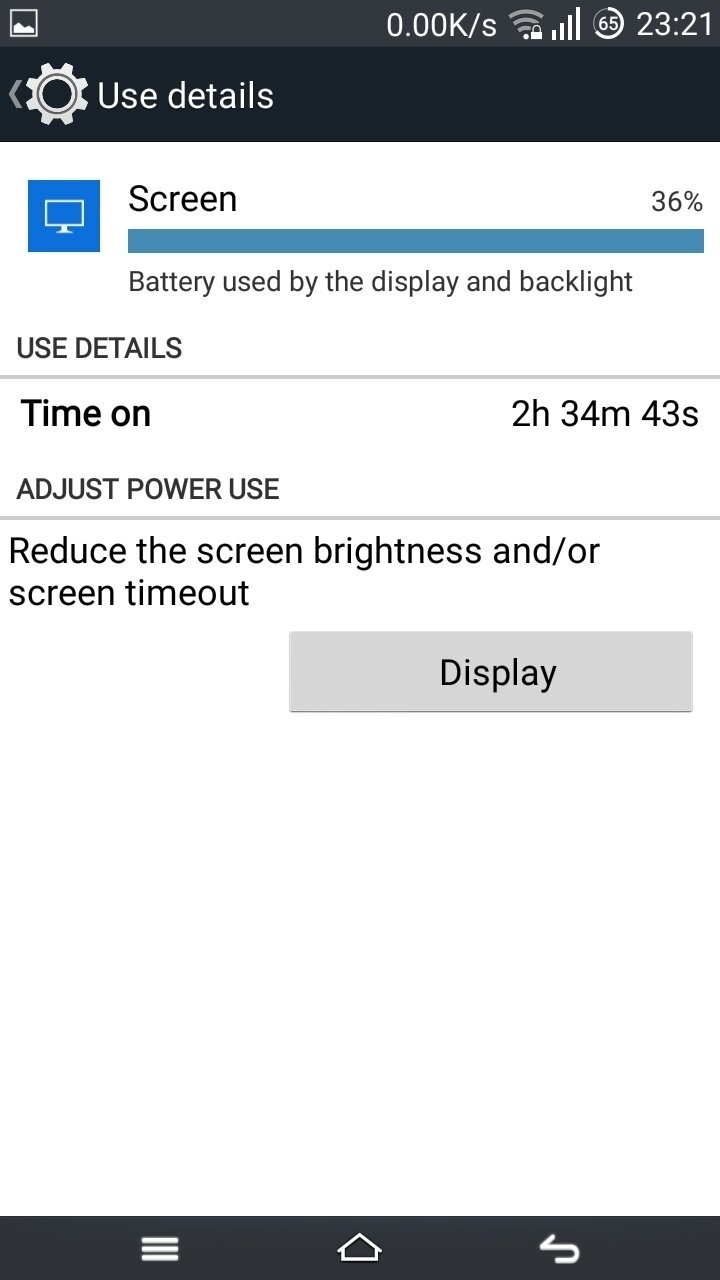Screen dimensions: 720x1280
Task: Open the Display settings button
Action: click(x=490, y=672)
